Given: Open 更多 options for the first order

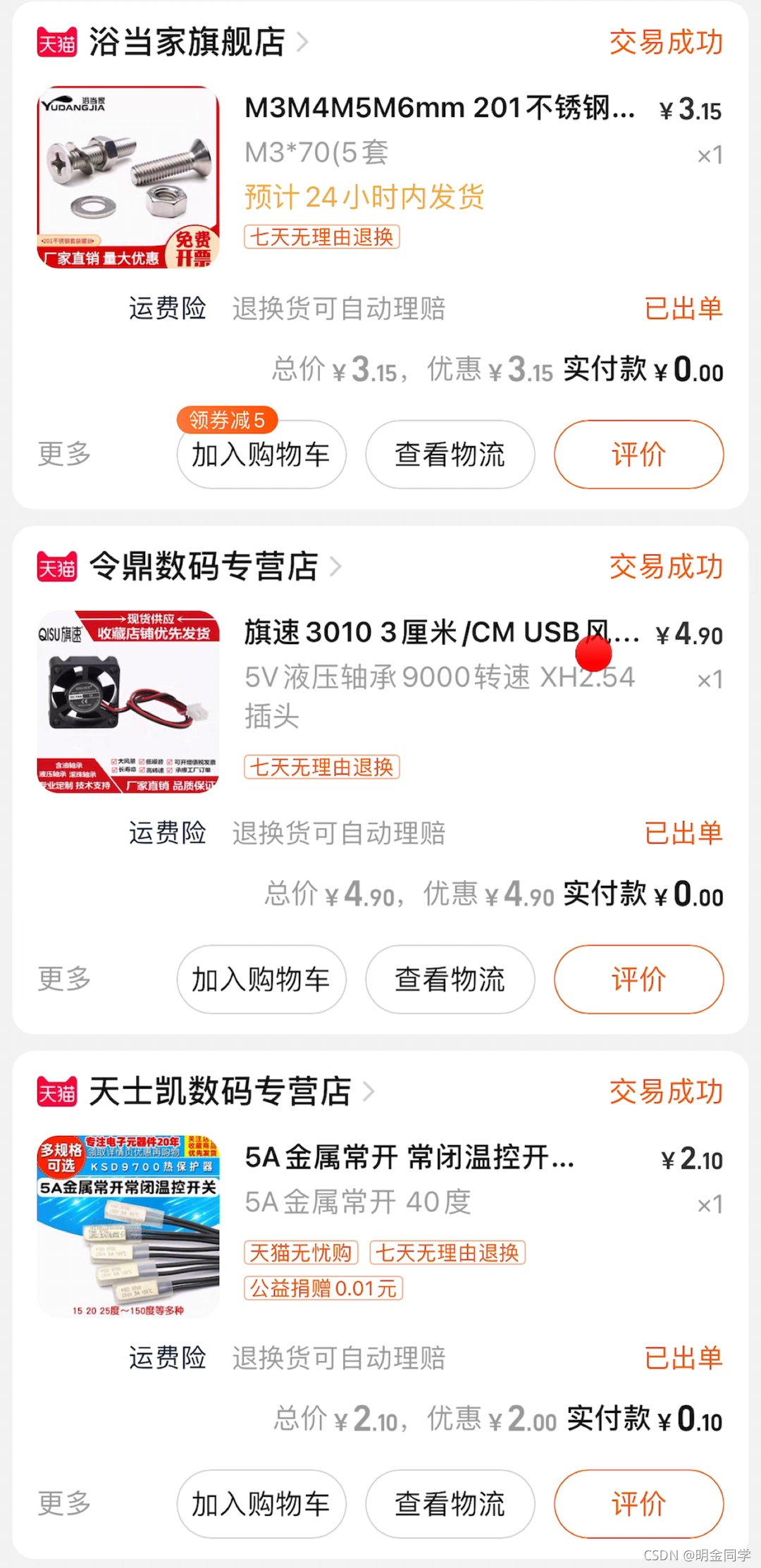Looking at the screenshot, I should 63,455.
